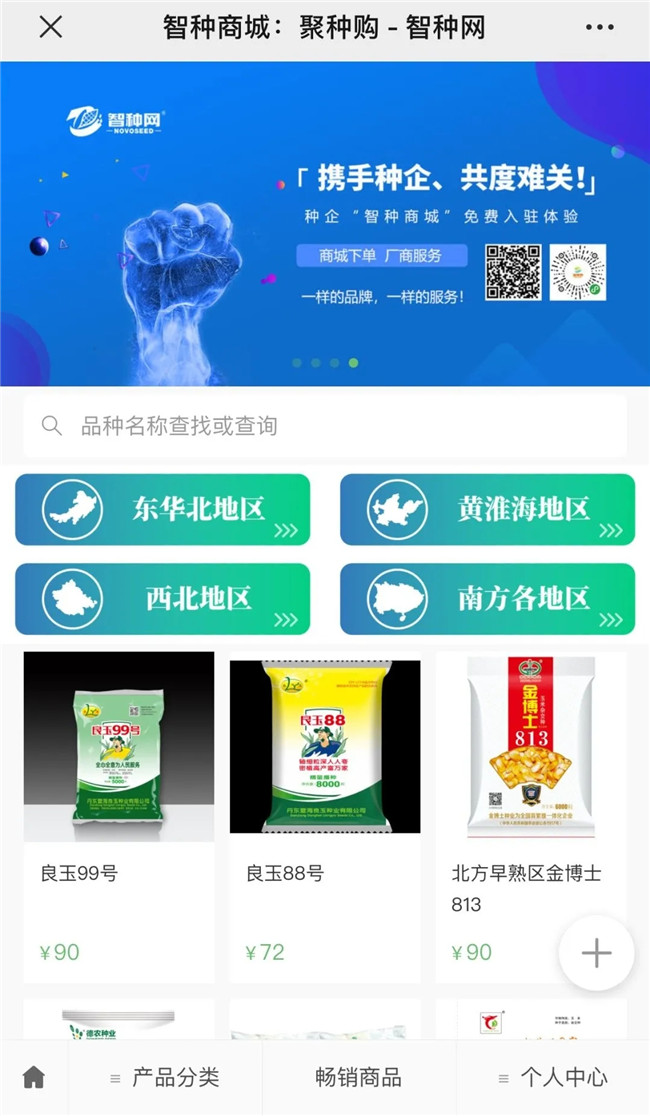650x1116 pixels.
Task: Tap the 品种名称查找或查询 search box
Action: pyautogui.click(x=325, y=426)
